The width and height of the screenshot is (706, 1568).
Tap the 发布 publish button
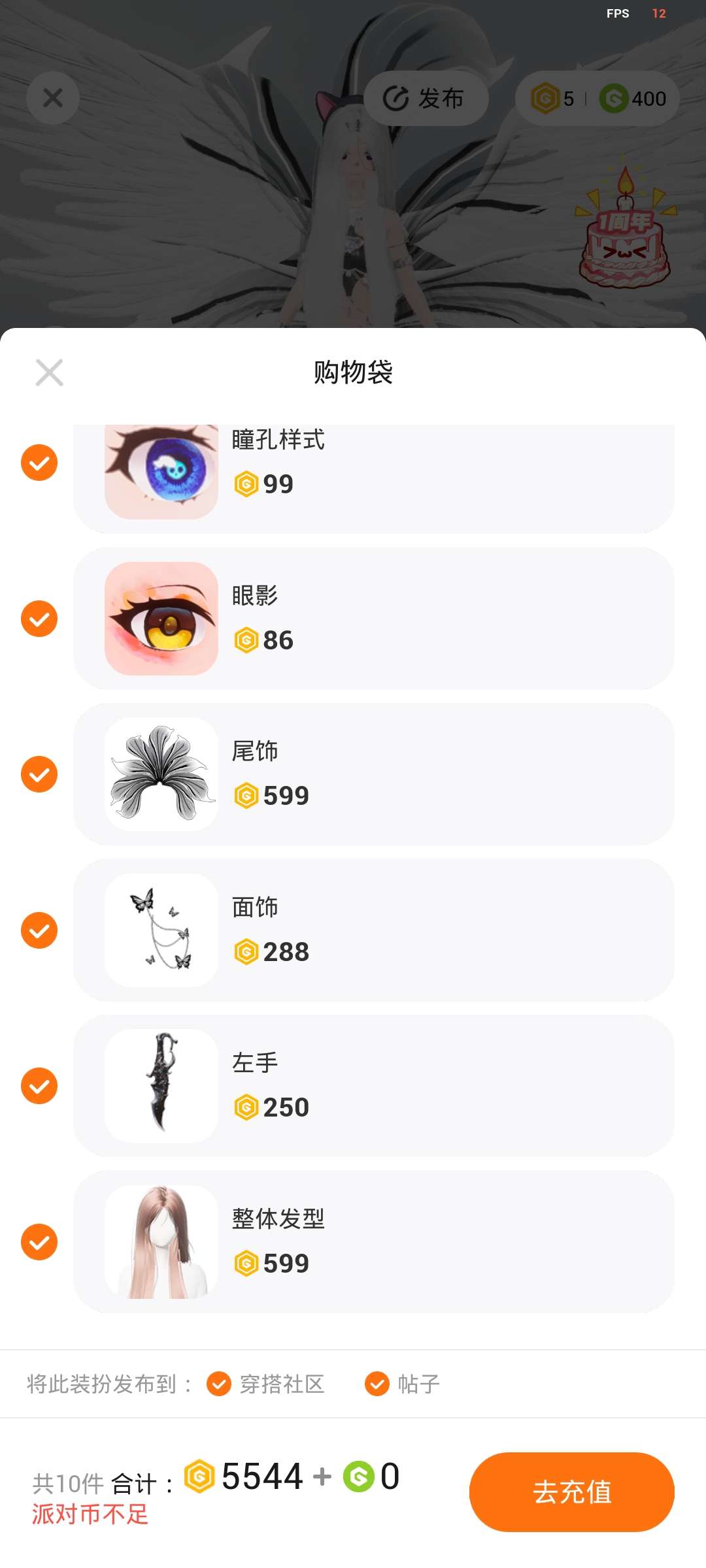pyautogui.click(x=426, y=99)
